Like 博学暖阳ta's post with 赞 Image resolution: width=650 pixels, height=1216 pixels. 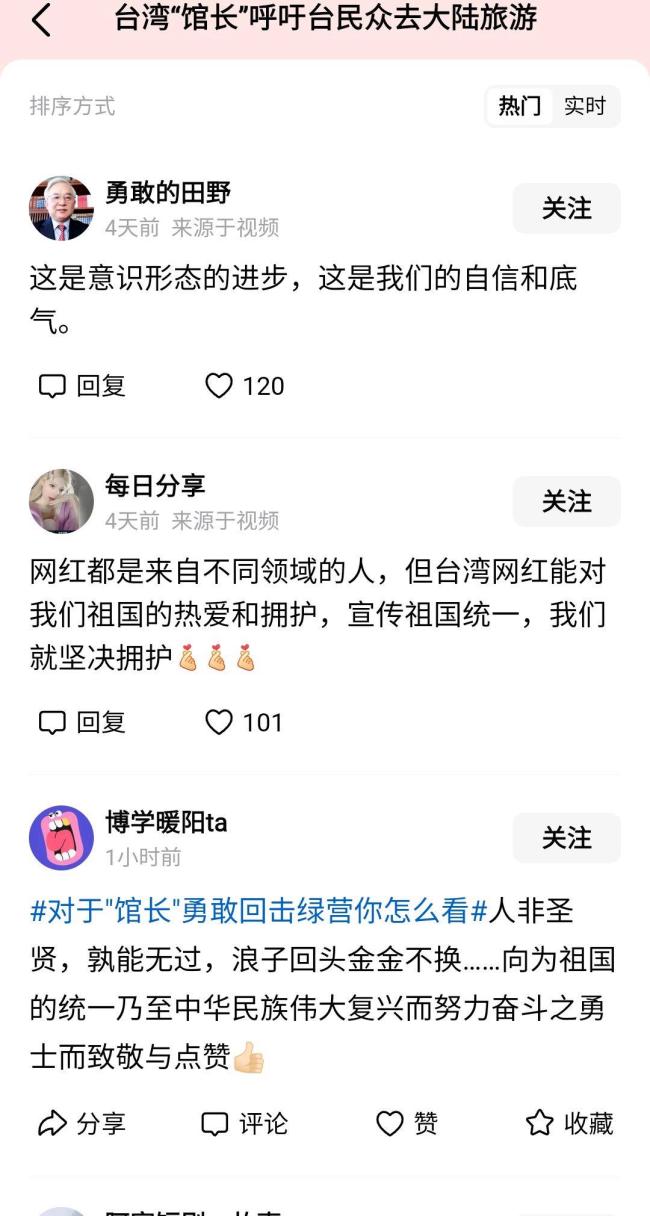pos(407,1124)
